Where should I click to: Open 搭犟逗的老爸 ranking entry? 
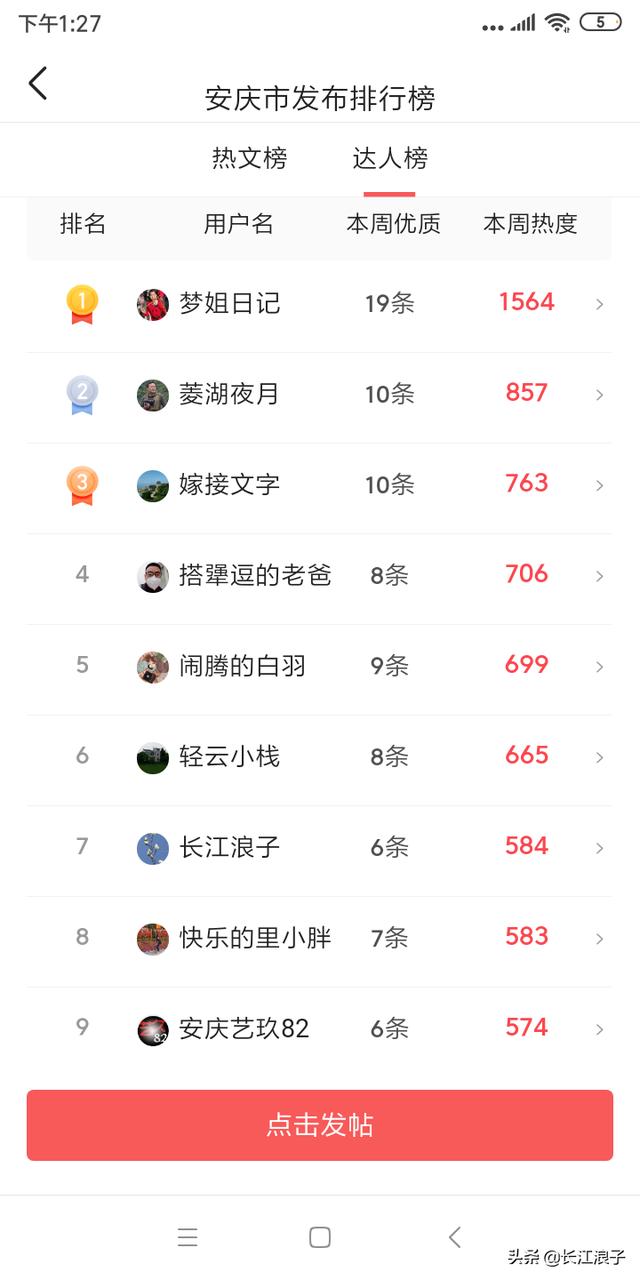point(319,576)
